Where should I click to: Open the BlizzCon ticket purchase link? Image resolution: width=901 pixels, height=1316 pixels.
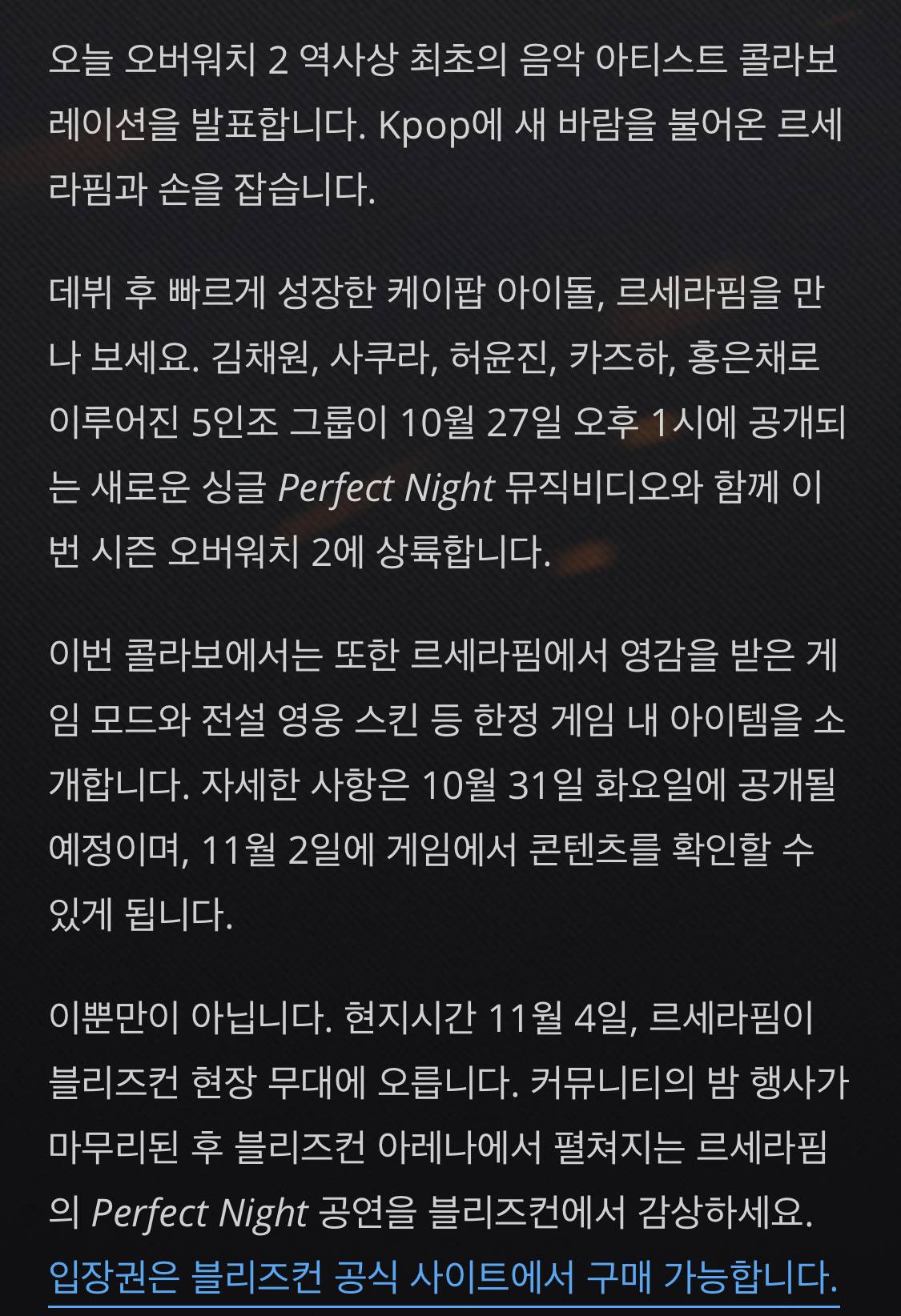click(x=442, y=1277)
